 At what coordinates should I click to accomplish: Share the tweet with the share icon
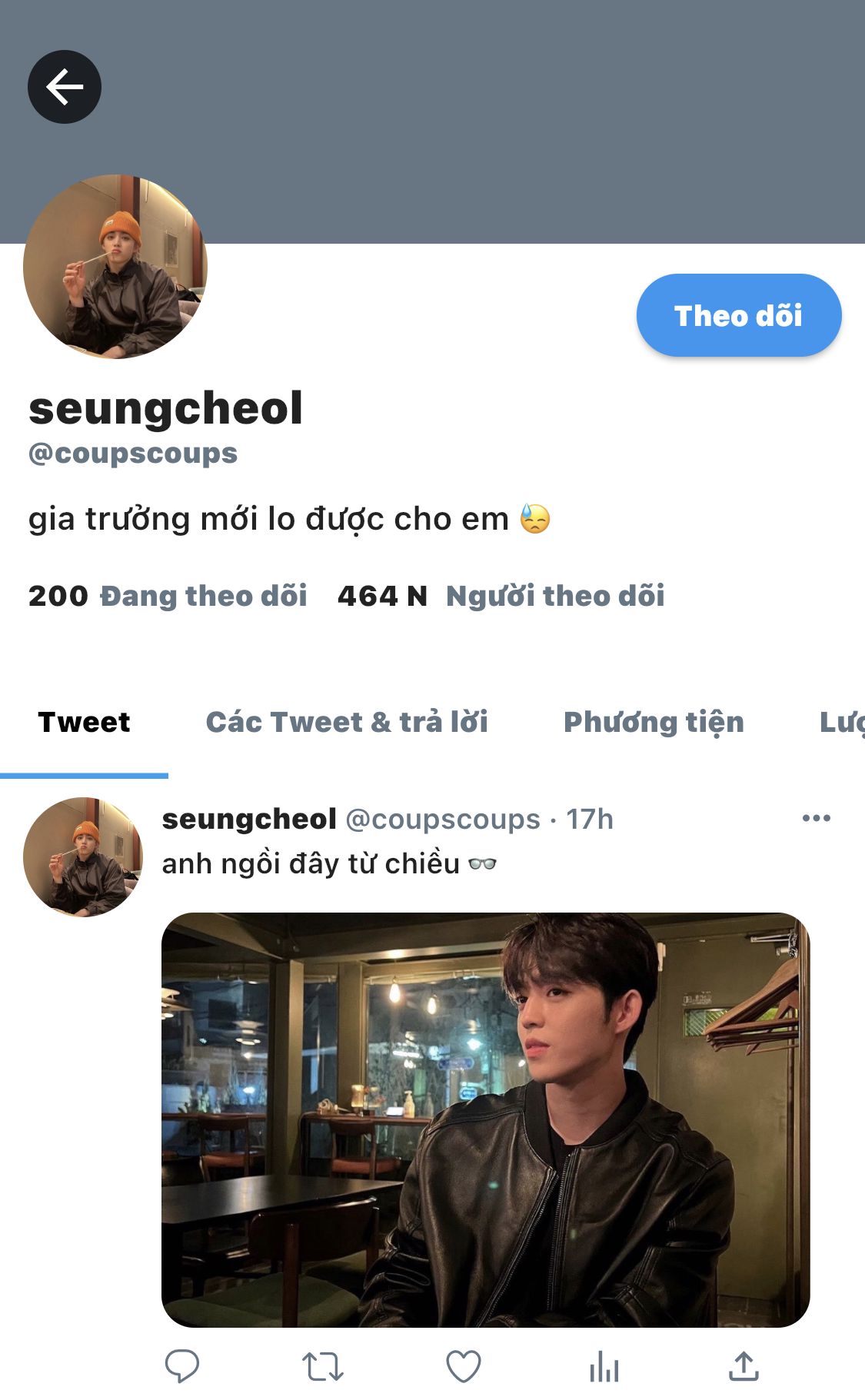point(744,1366)
